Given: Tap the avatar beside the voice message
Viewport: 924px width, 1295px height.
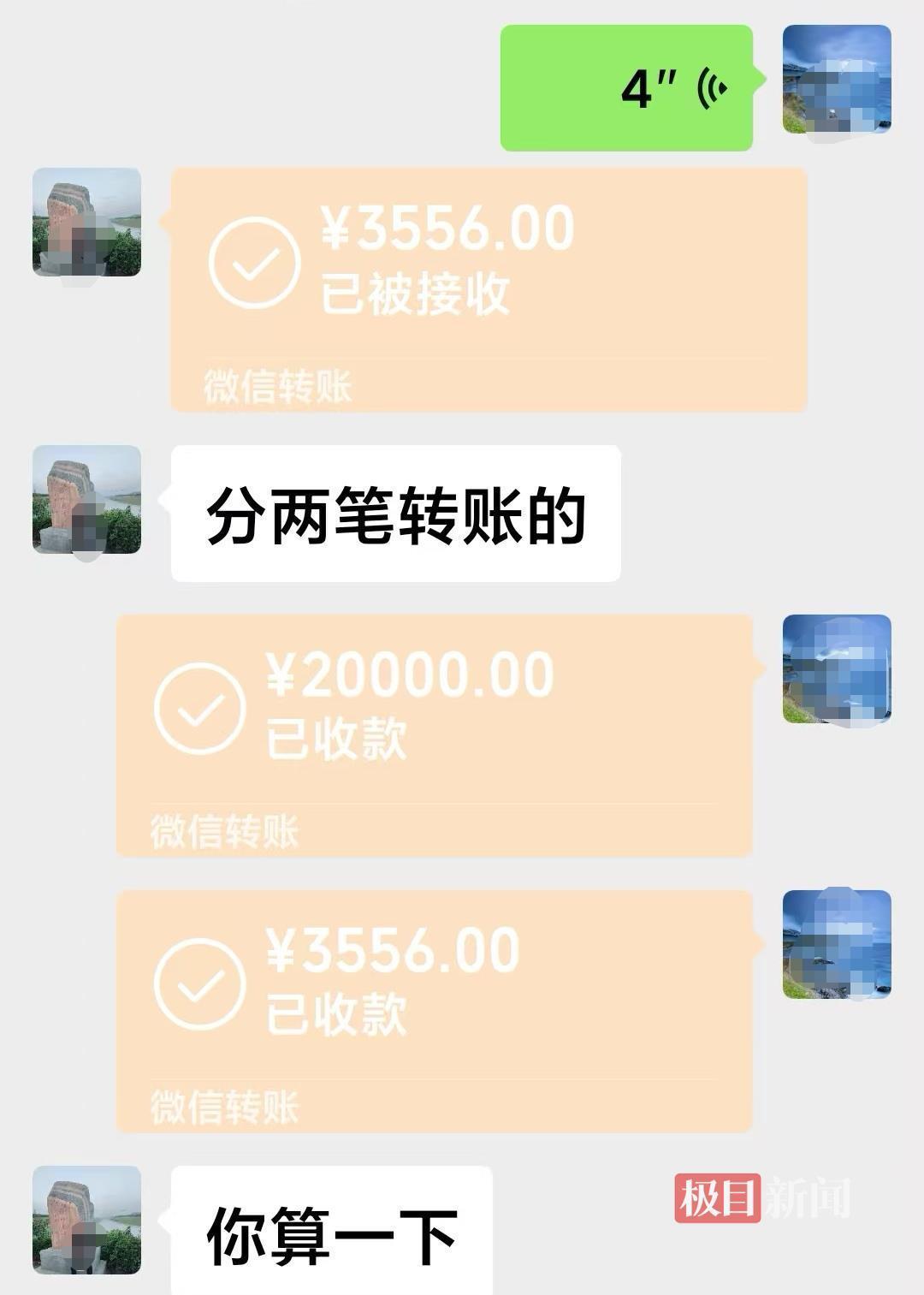Looking at the screenshot, I should coord(837,80).
